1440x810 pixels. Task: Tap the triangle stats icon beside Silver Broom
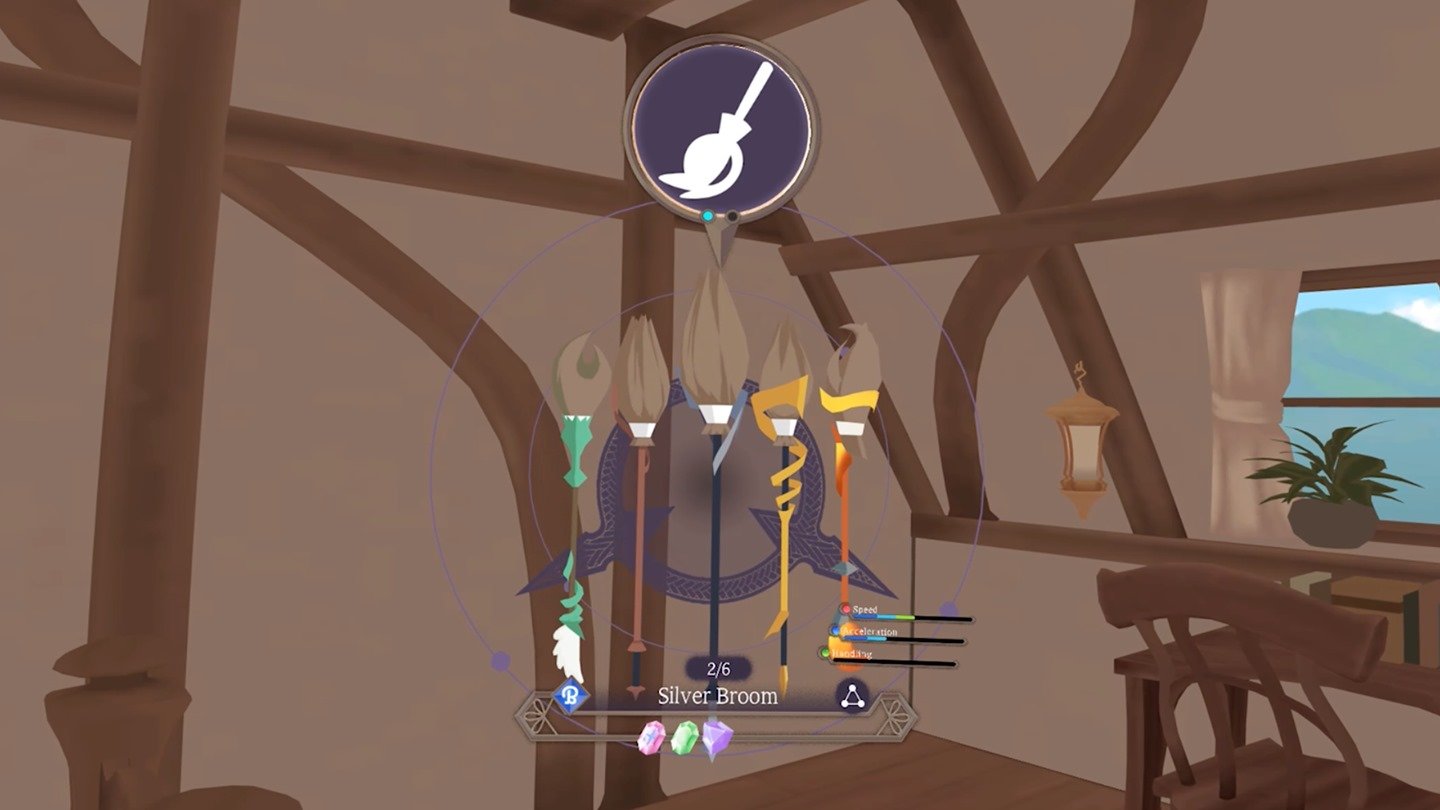pos(852,697)
